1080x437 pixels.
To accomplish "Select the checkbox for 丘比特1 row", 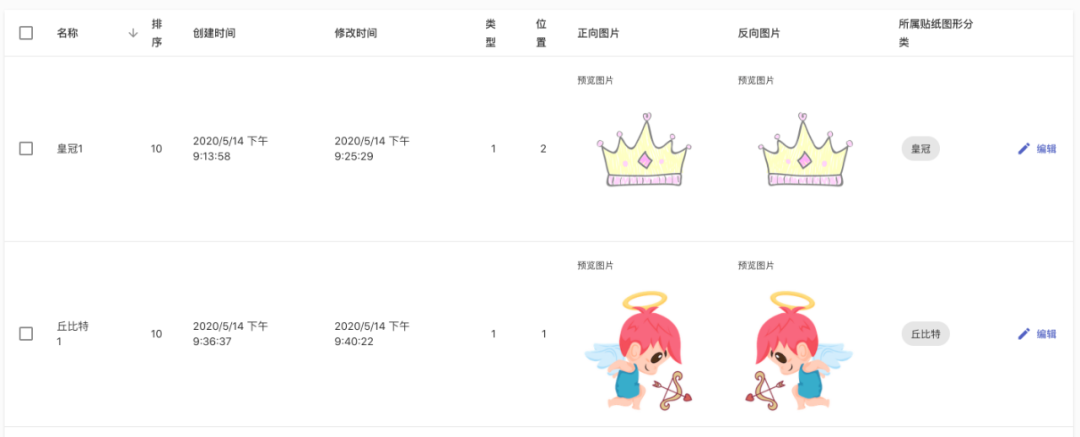I will [26, 334].
